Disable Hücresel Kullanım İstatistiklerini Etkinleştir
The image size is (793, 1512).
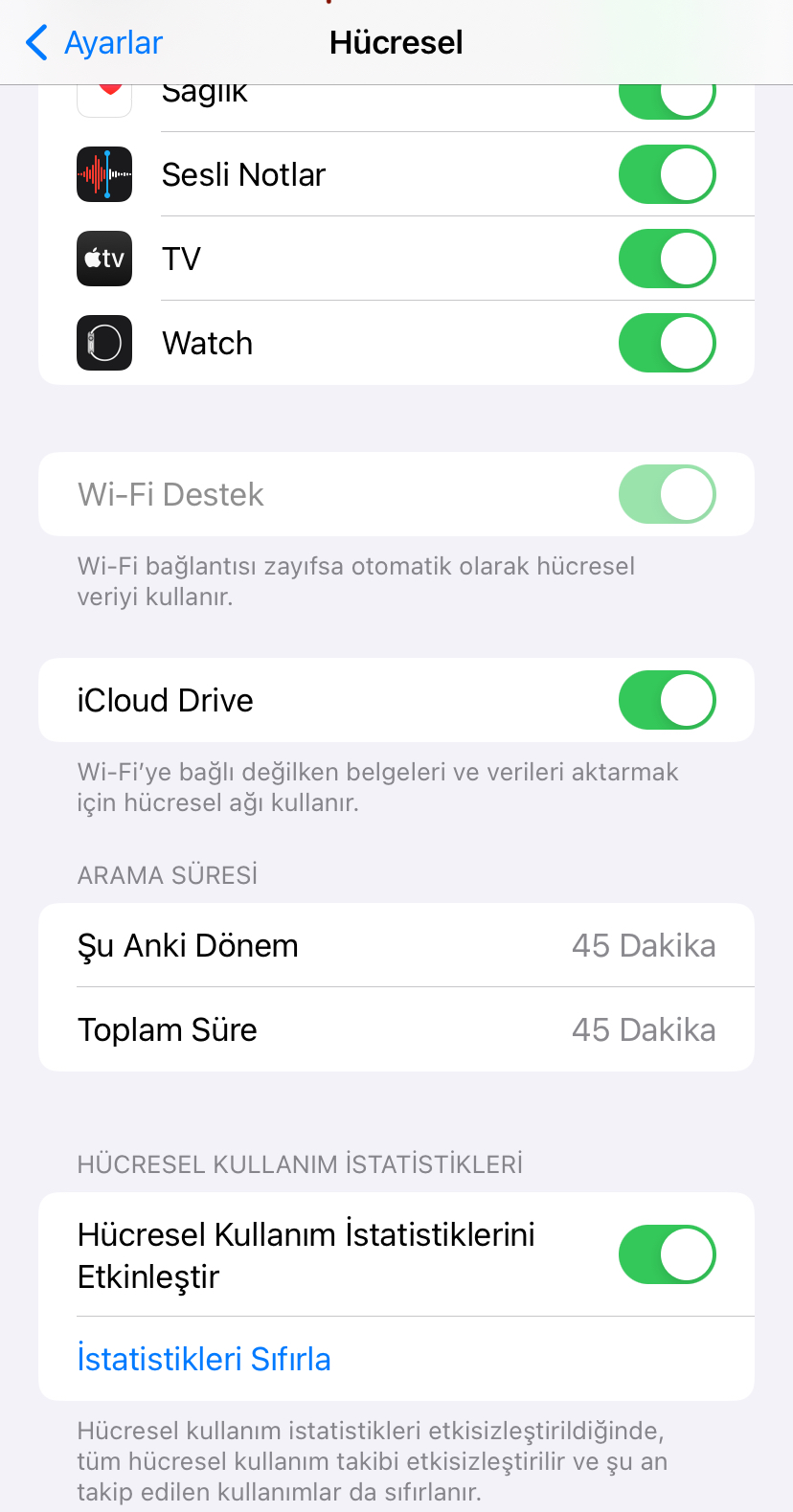[668, 1254]
